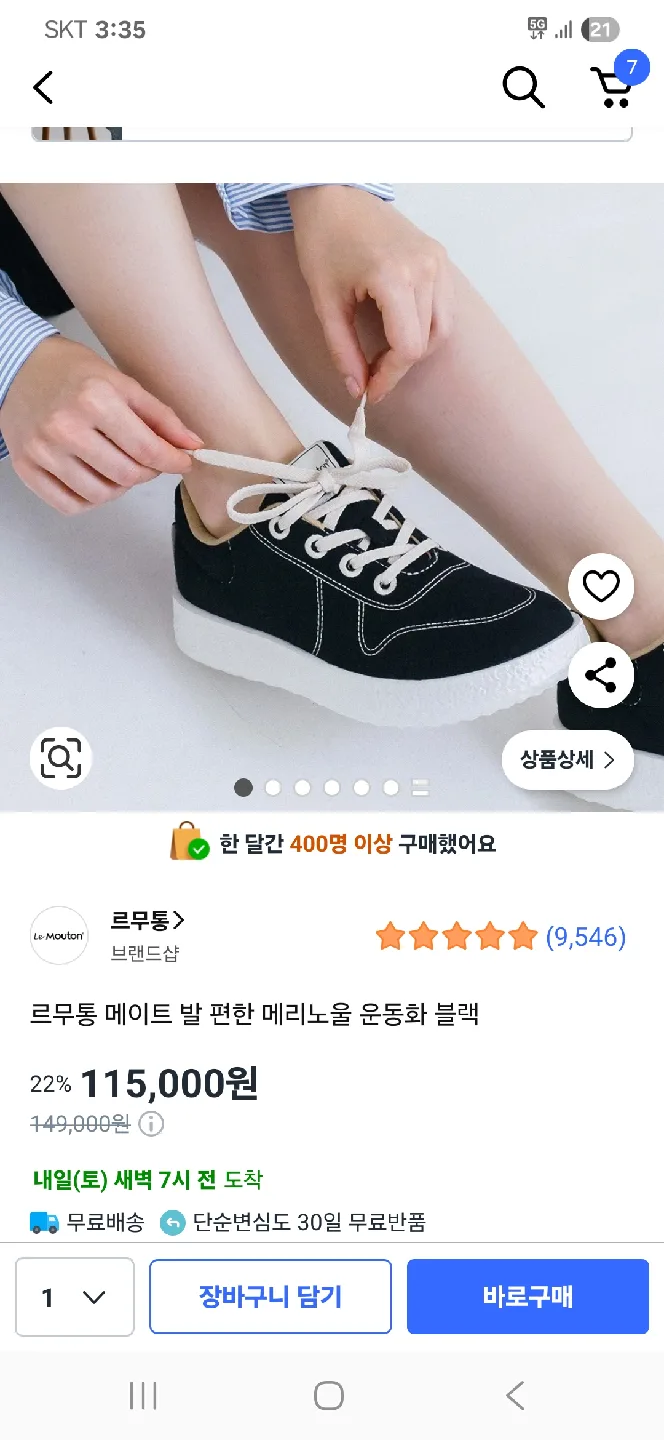View the 9,546 star reviews
The image size is (664, 1440).
coord(501,937)
